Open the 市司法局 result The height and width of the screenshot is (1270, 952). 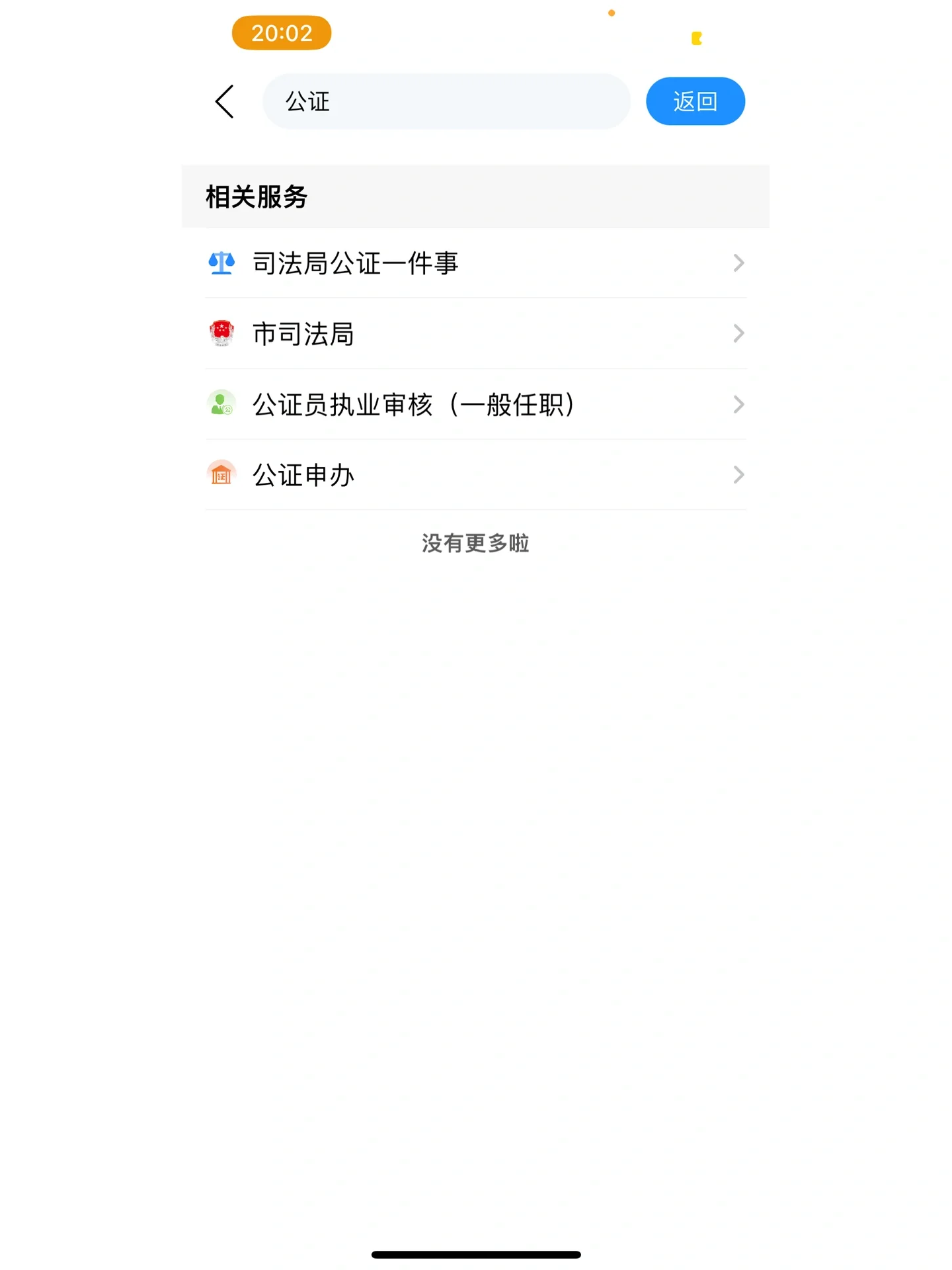[x=475, y=334]
